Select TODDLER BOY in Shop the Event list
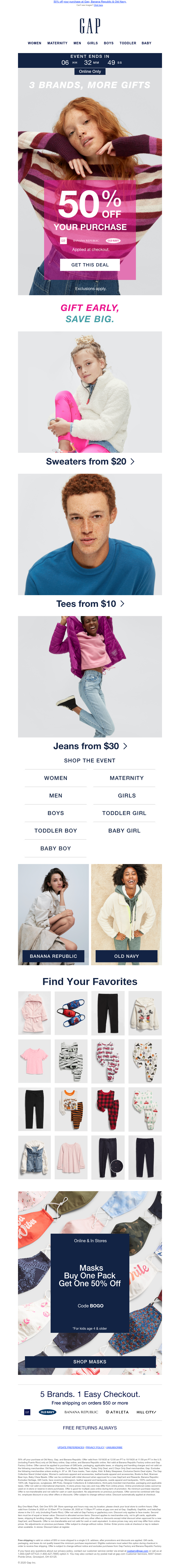The image size is (180, 1568). point(56,830)
